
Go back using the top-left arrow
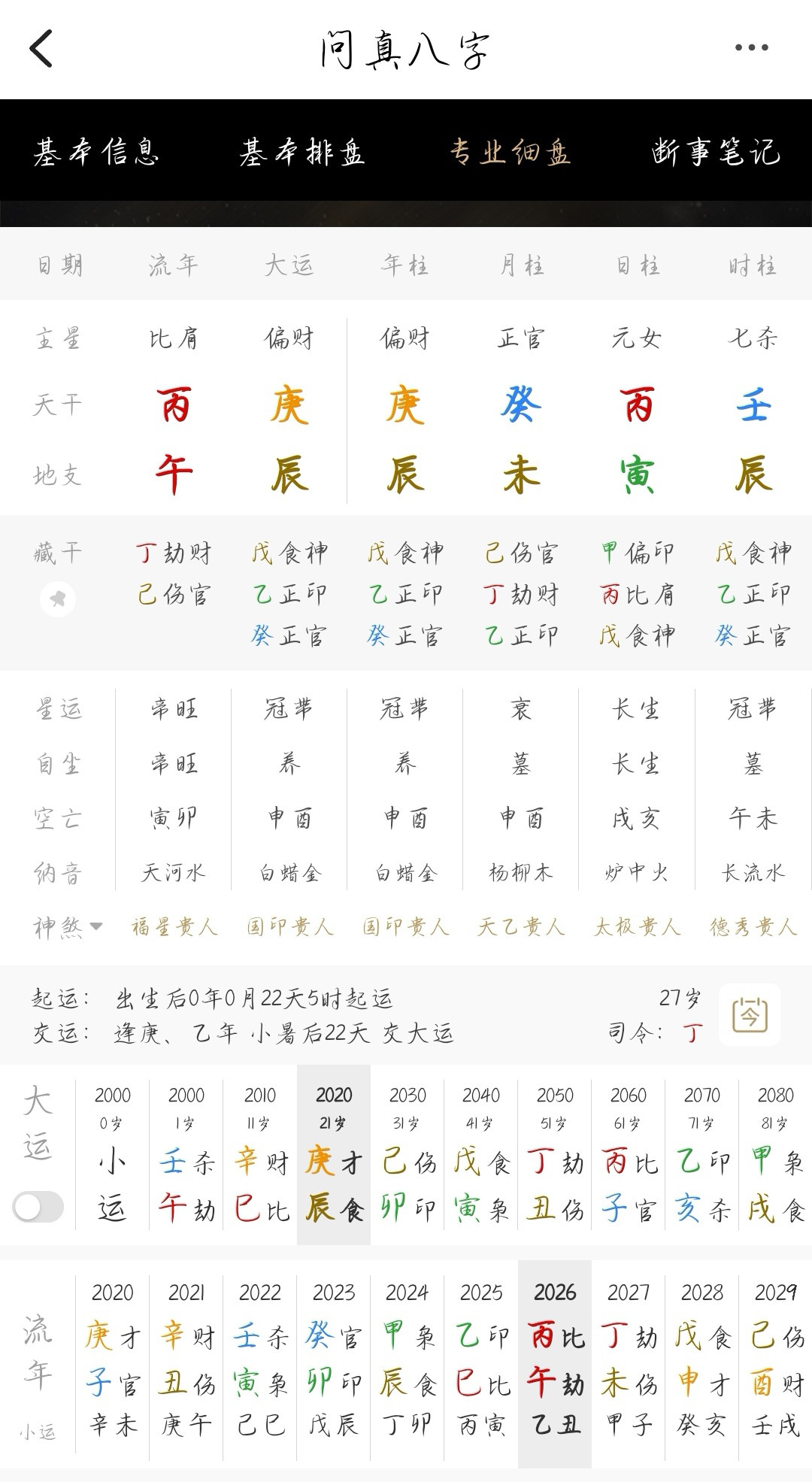[x=41, y=49]
